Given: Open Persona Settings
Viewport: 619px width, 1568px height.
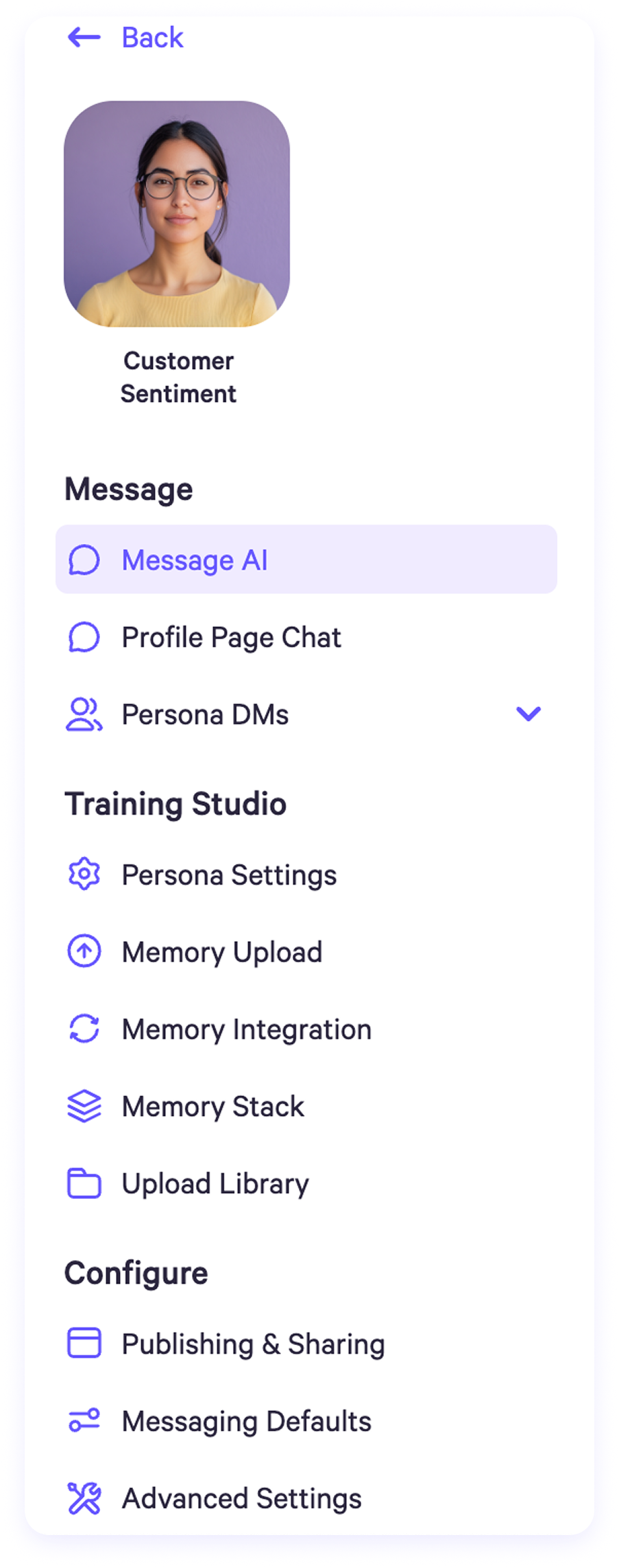Looking at the screenshot, I should [228, 875].
